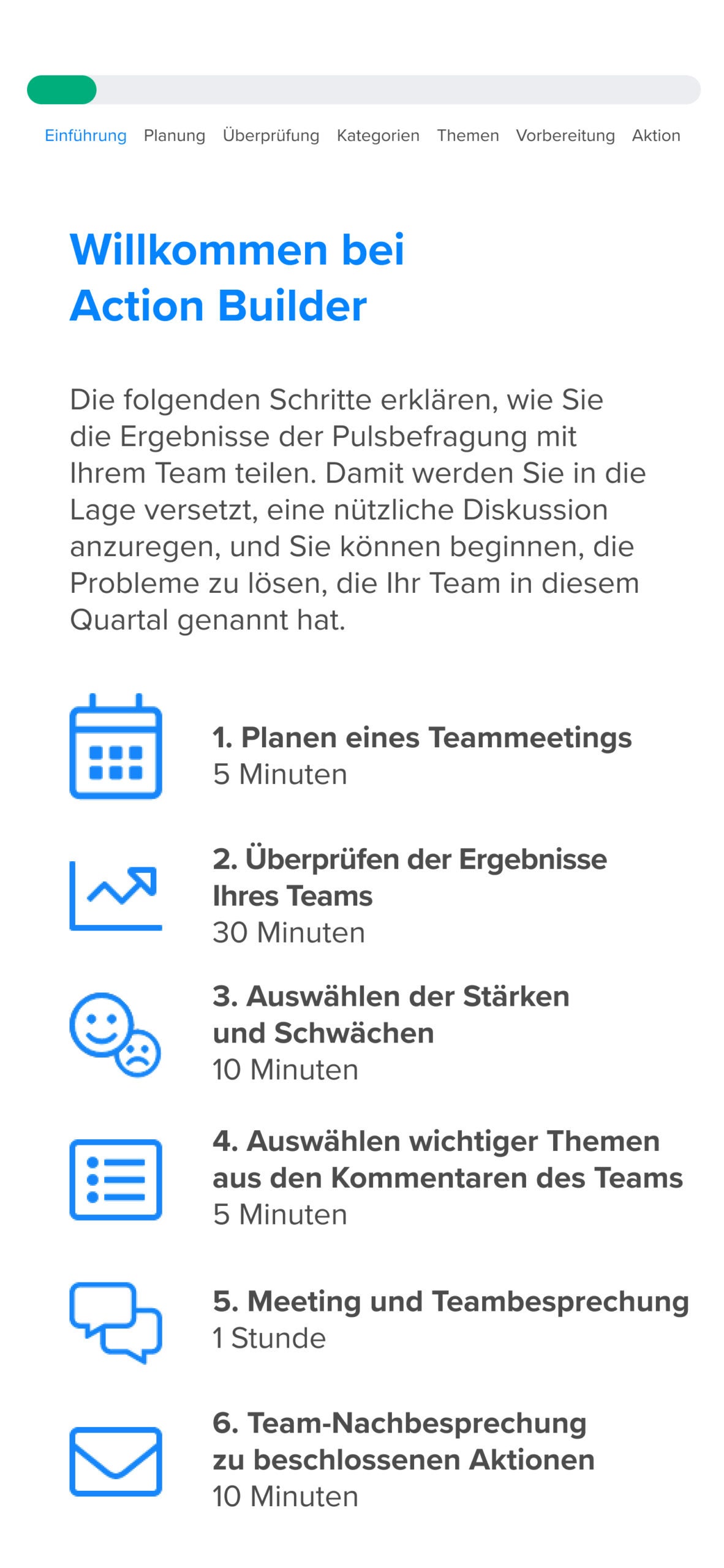Go to the Überprüfung step
This screenshot has width=724, height=1568.
click(271, 135)
